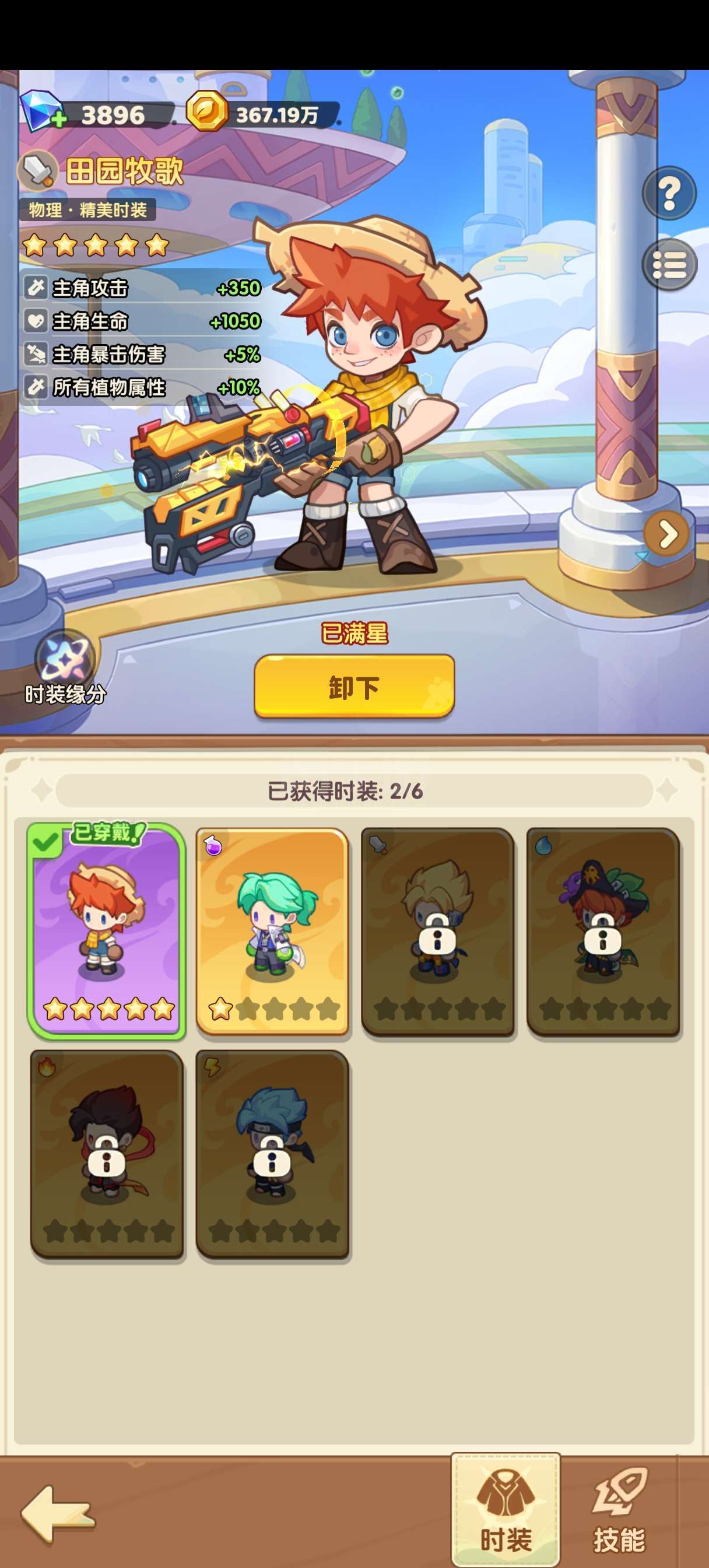Open the list menu icon
709x1568 pixels.
[x=669, y=265]
